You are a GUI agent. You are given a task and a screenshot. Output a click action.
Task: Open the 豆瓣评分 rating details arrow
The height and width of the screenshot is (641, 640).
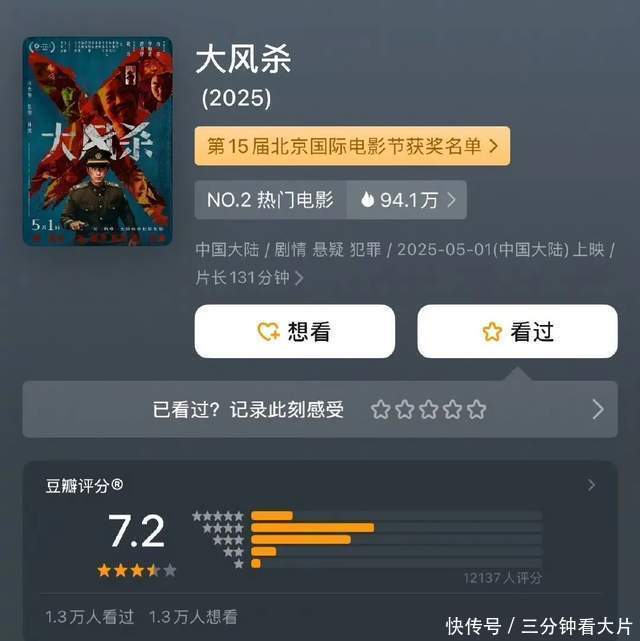tap(591, 485)
